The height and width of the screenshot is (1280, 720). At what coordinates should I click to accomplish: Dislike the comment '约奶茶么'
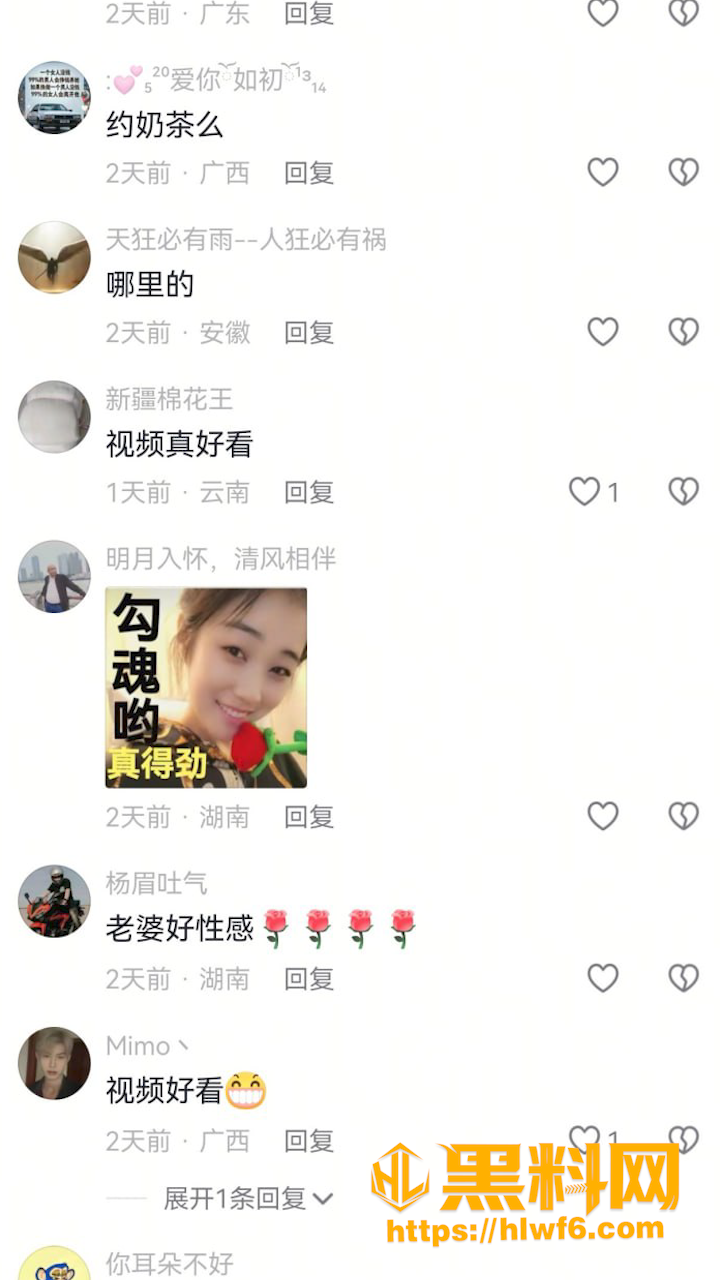coord(683,173)
